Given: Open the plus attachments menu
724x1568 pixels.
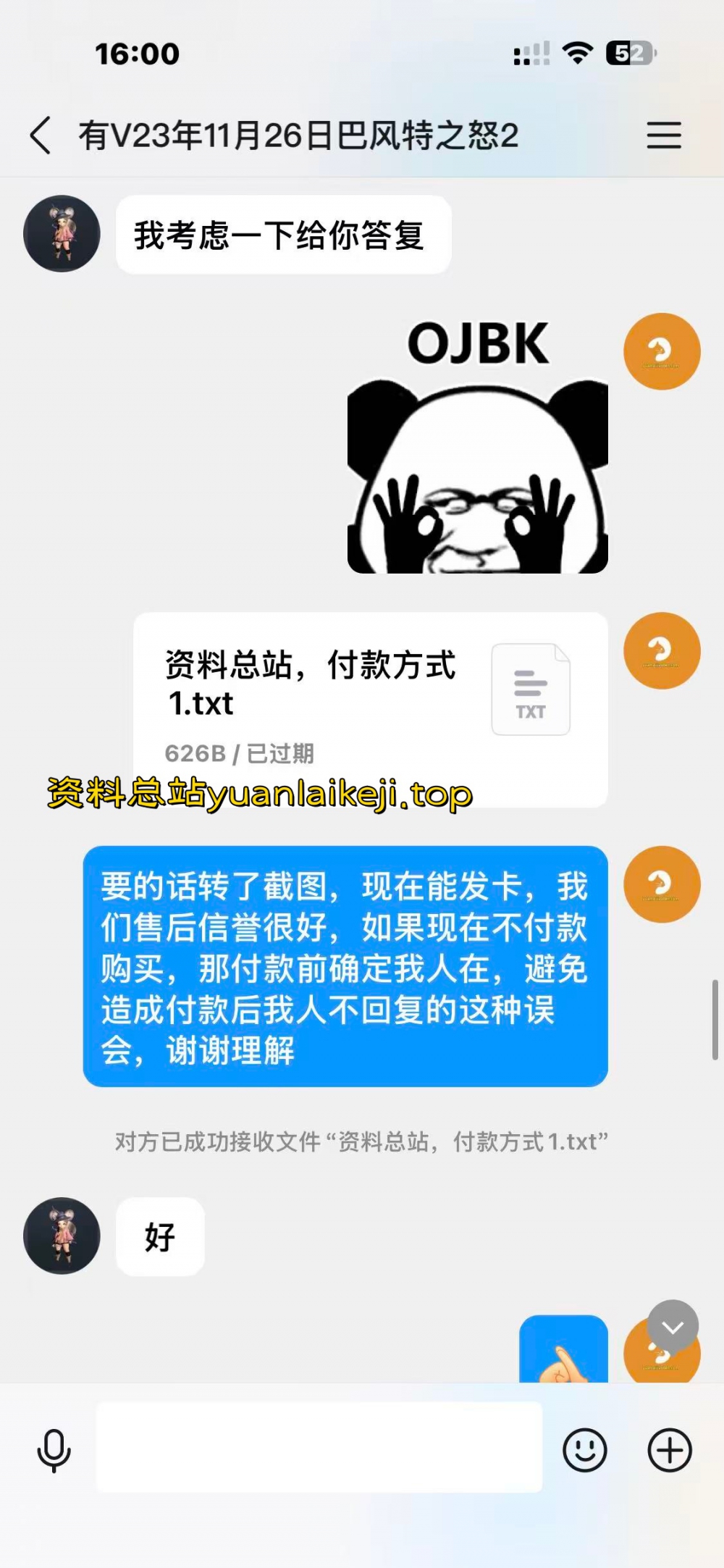Looking at the screenshot, I should tap(669, 1450).
